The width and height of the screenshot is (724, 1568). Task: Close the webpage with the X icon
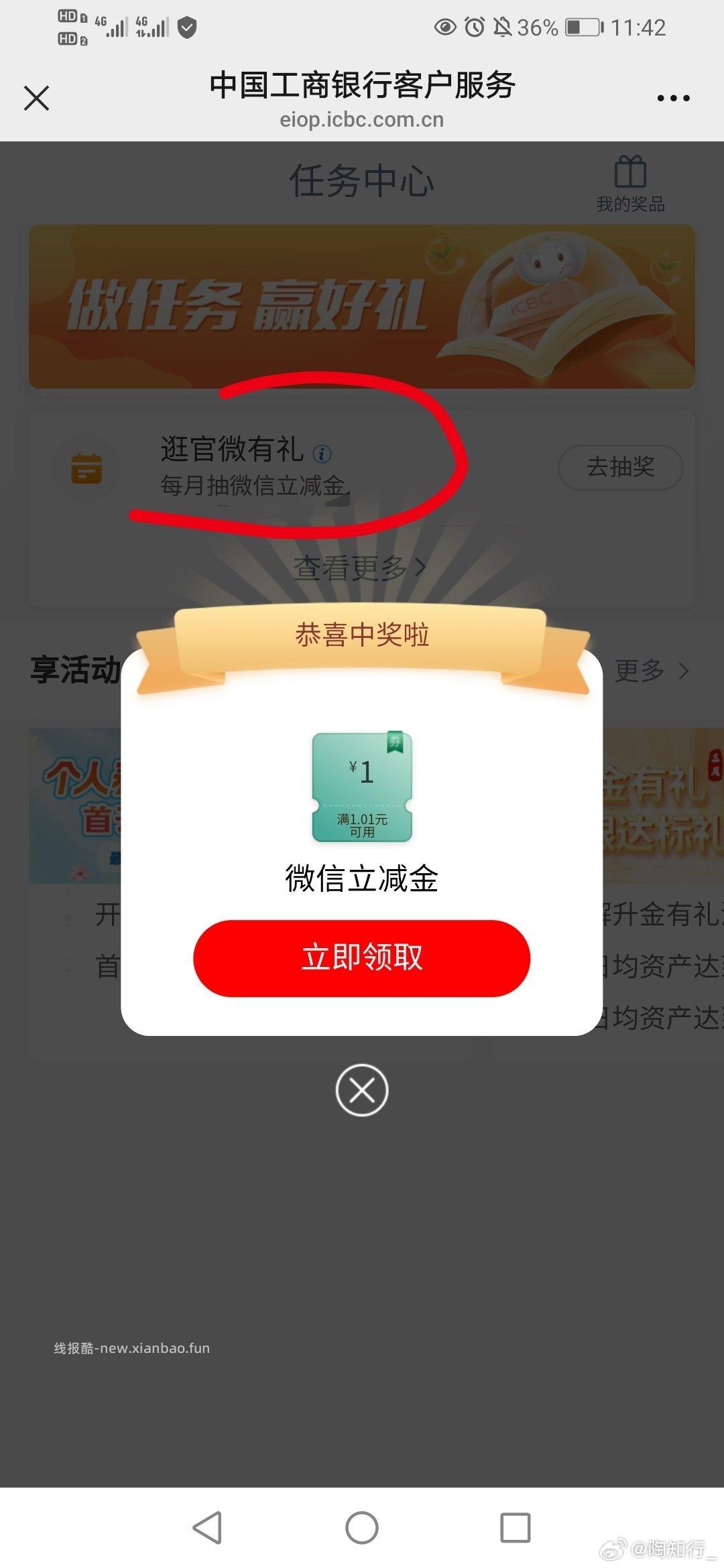(37, 98)
